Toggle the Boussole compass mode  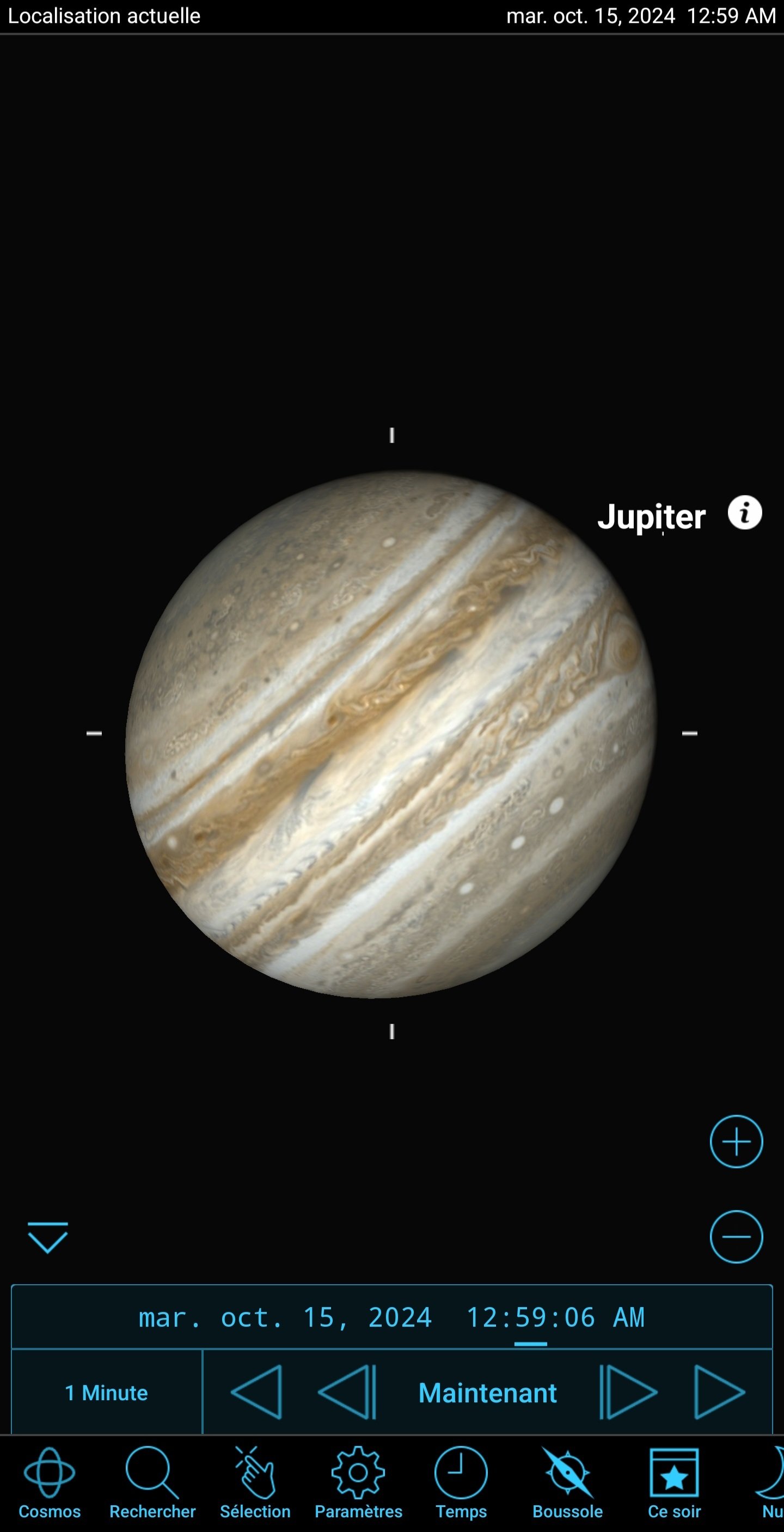tap(568, 1482)
